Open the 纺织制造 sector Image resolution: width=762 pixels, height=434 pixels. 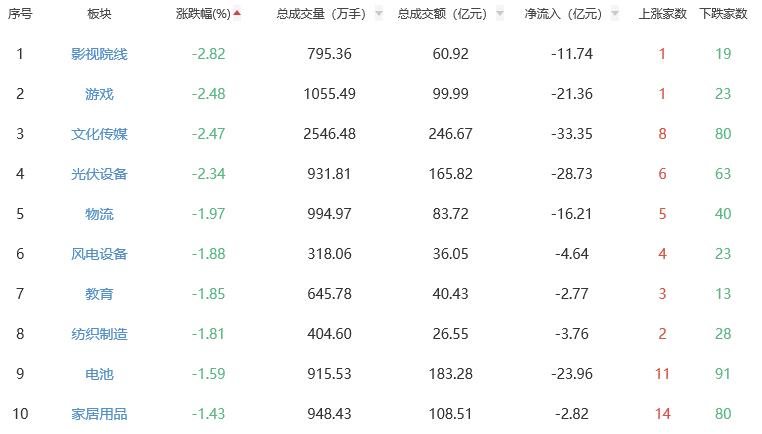(99, 334)
